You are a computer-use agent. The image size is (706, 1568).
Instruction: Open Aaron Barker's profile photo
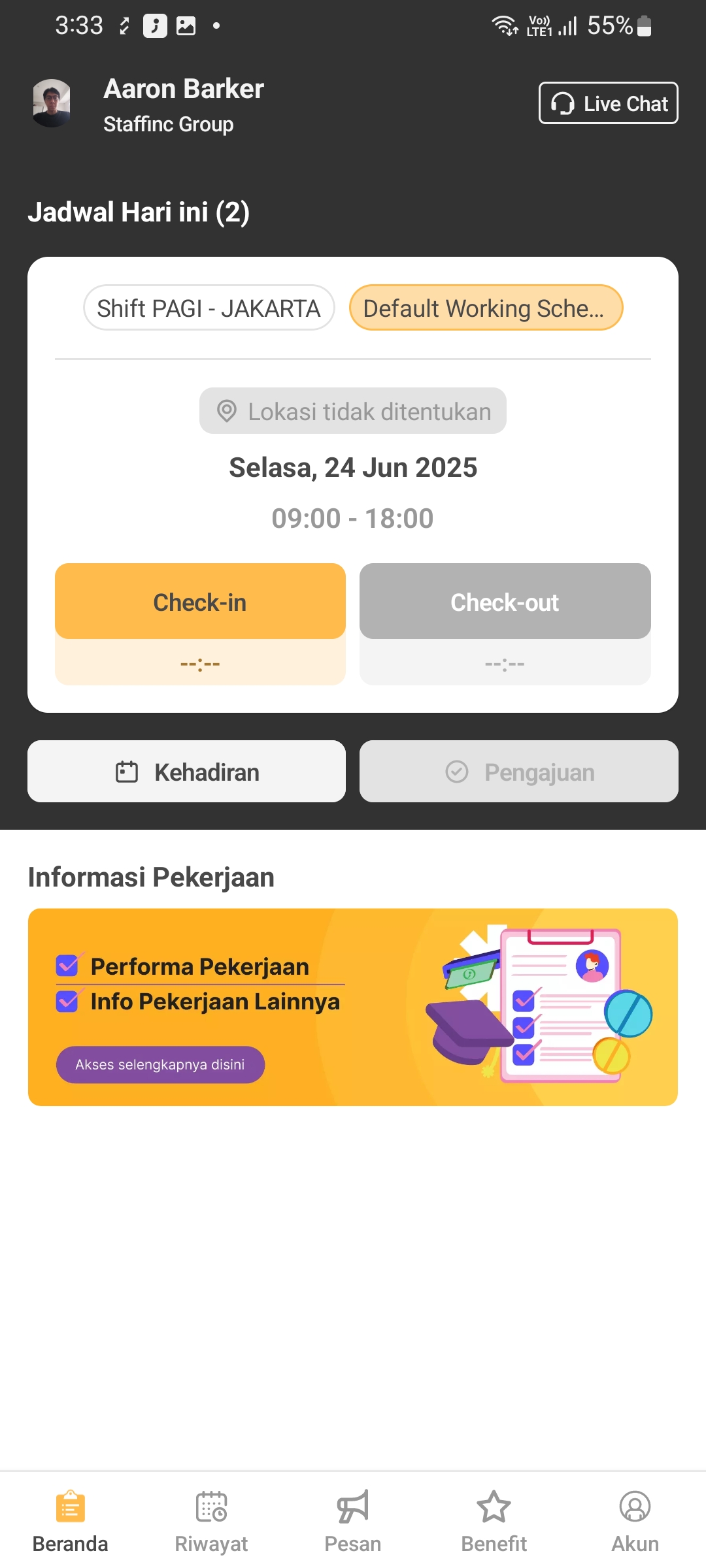pos(52,103)
